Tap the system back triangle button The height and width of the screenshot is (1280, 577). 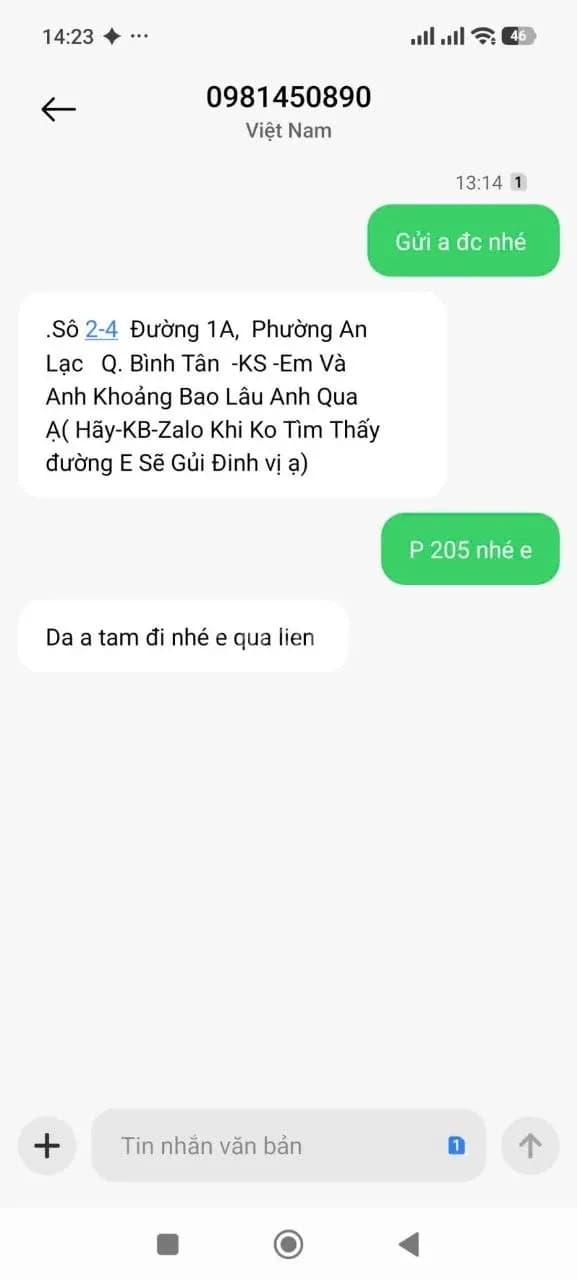408,1244
